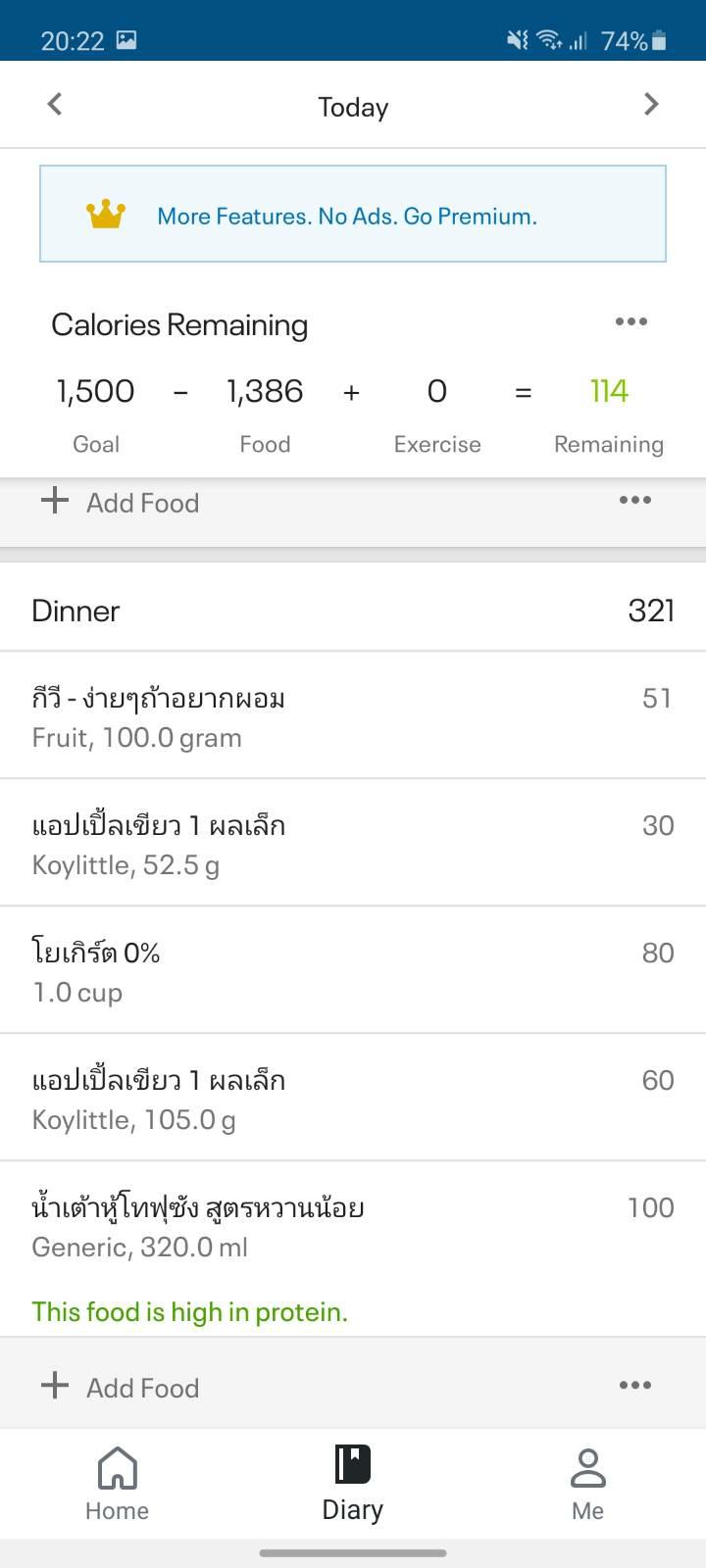This screenshot has height=1568, width=706.
Task: Add food to Dinner
Action: click(x=121, y=1386)
